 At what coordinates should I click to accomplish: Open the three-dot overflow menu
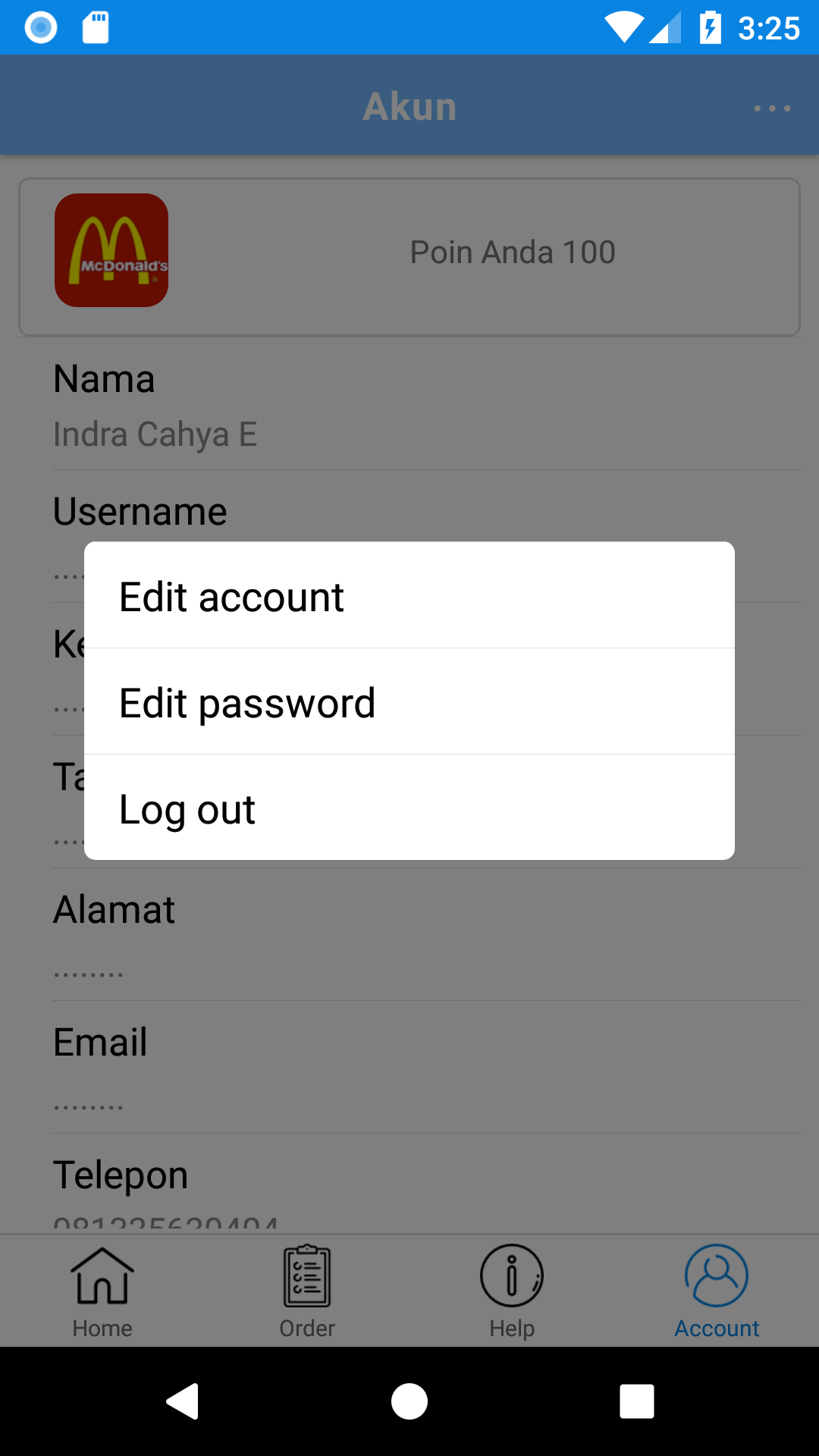771,108
